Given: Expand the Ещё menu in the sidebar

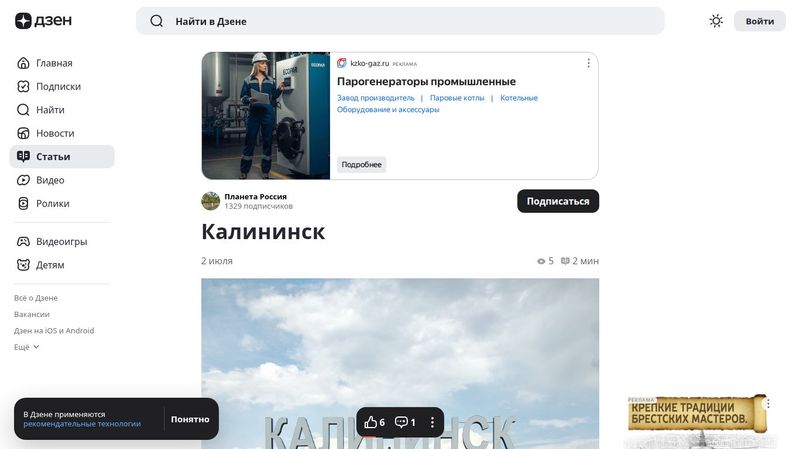Looking at the screenshot, I should [x=27, y=347].
